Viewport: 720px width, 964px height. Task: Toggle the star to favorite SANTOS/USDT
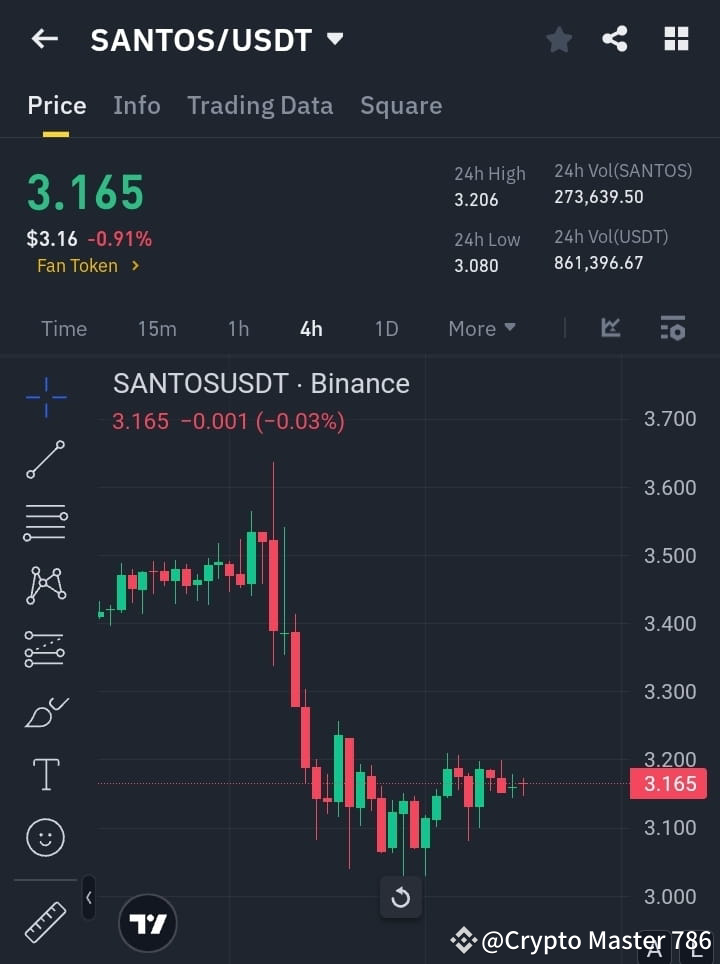558,39
